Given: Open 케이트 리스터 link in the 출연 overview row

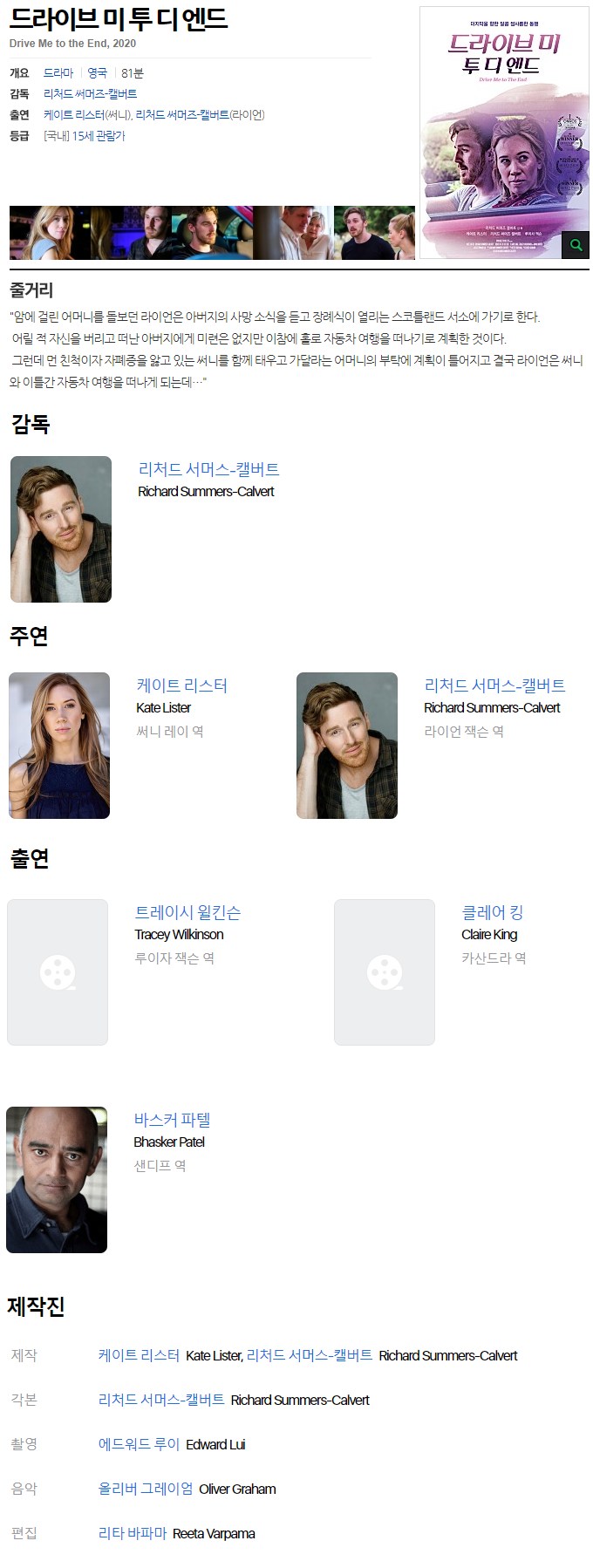Looking at the screenshot, I should coord(73,115).
